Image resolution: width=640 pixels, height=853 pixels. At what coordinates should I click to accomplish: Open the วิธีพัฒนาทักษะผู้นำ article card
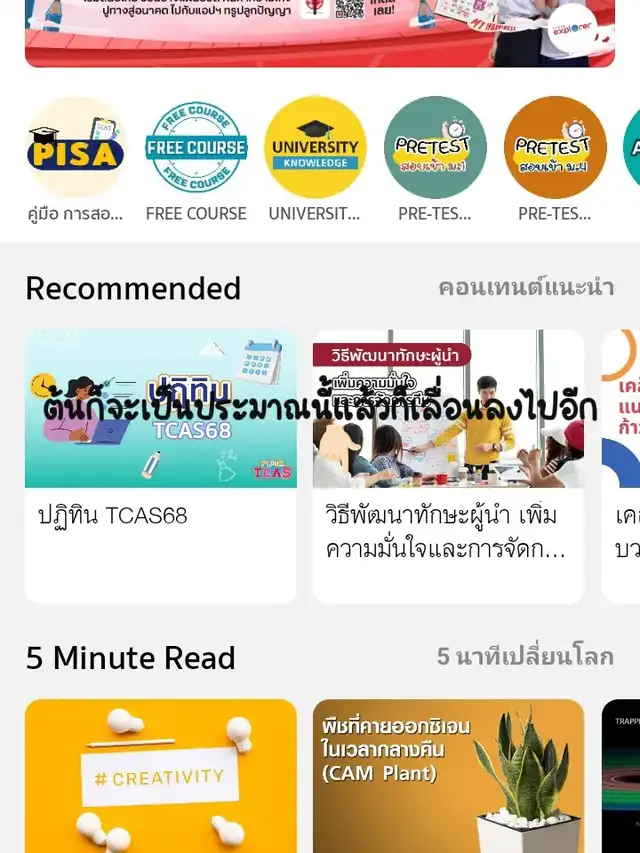click(448, 466)
